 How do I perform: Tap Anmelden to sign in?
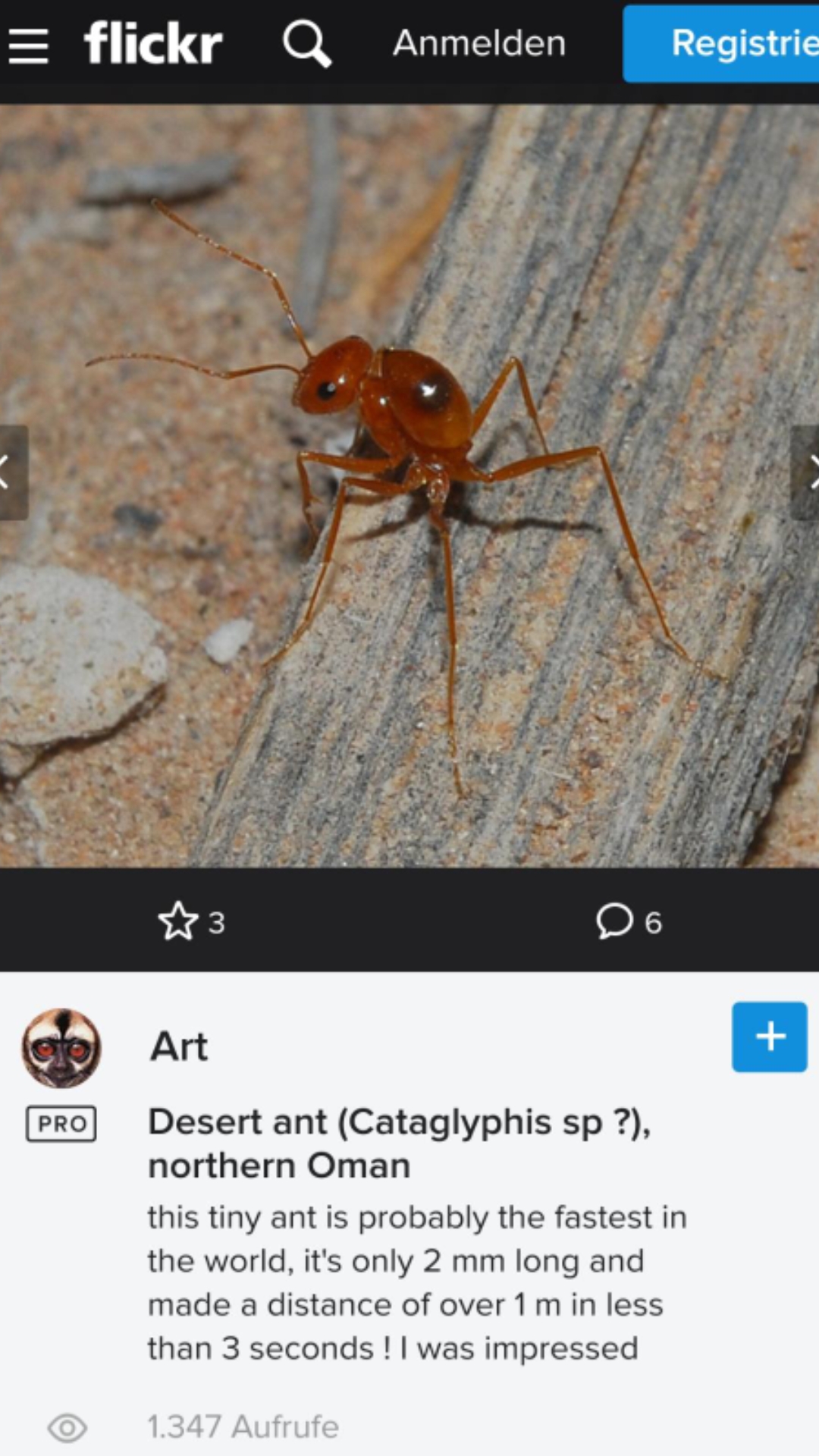click(x=479, y=43)
